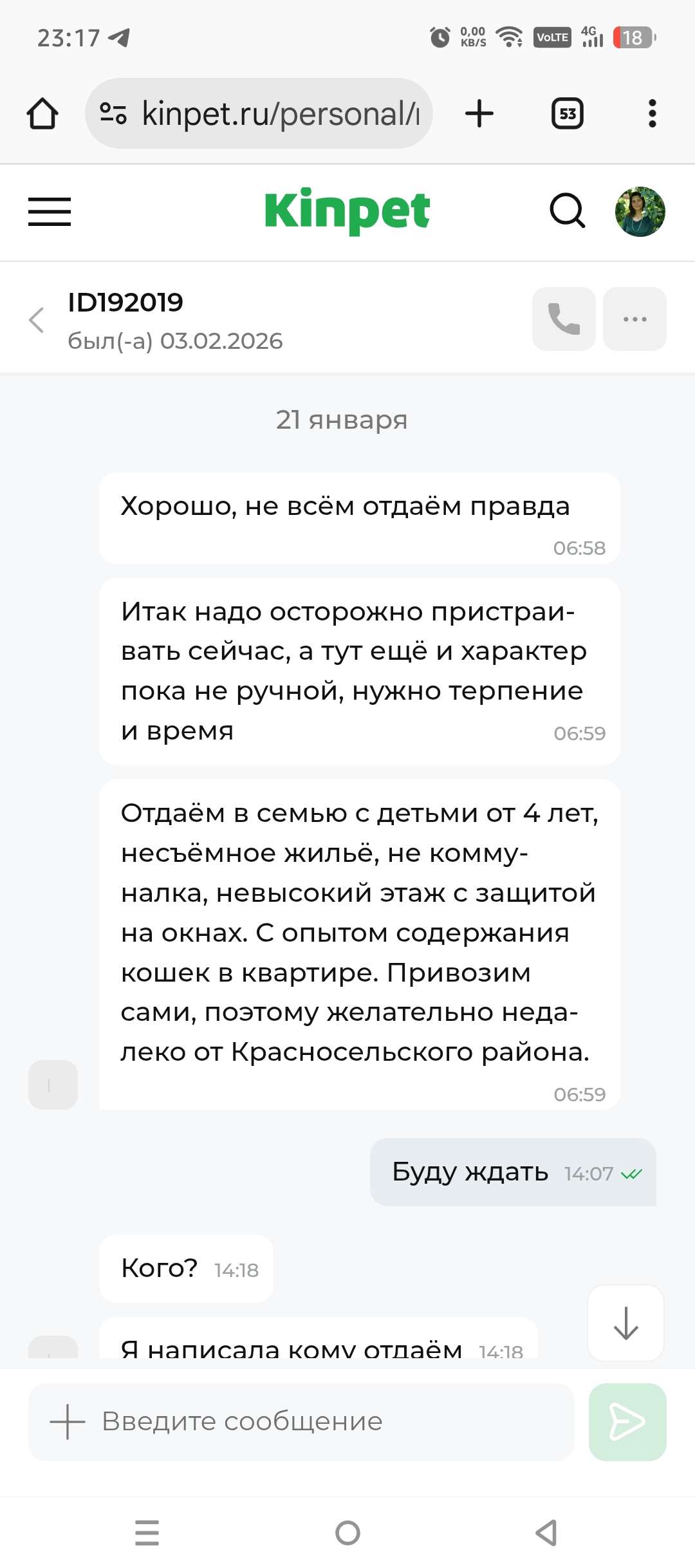
Task: Focus the "Введите сообщение" field
Action: (322, 1422)
